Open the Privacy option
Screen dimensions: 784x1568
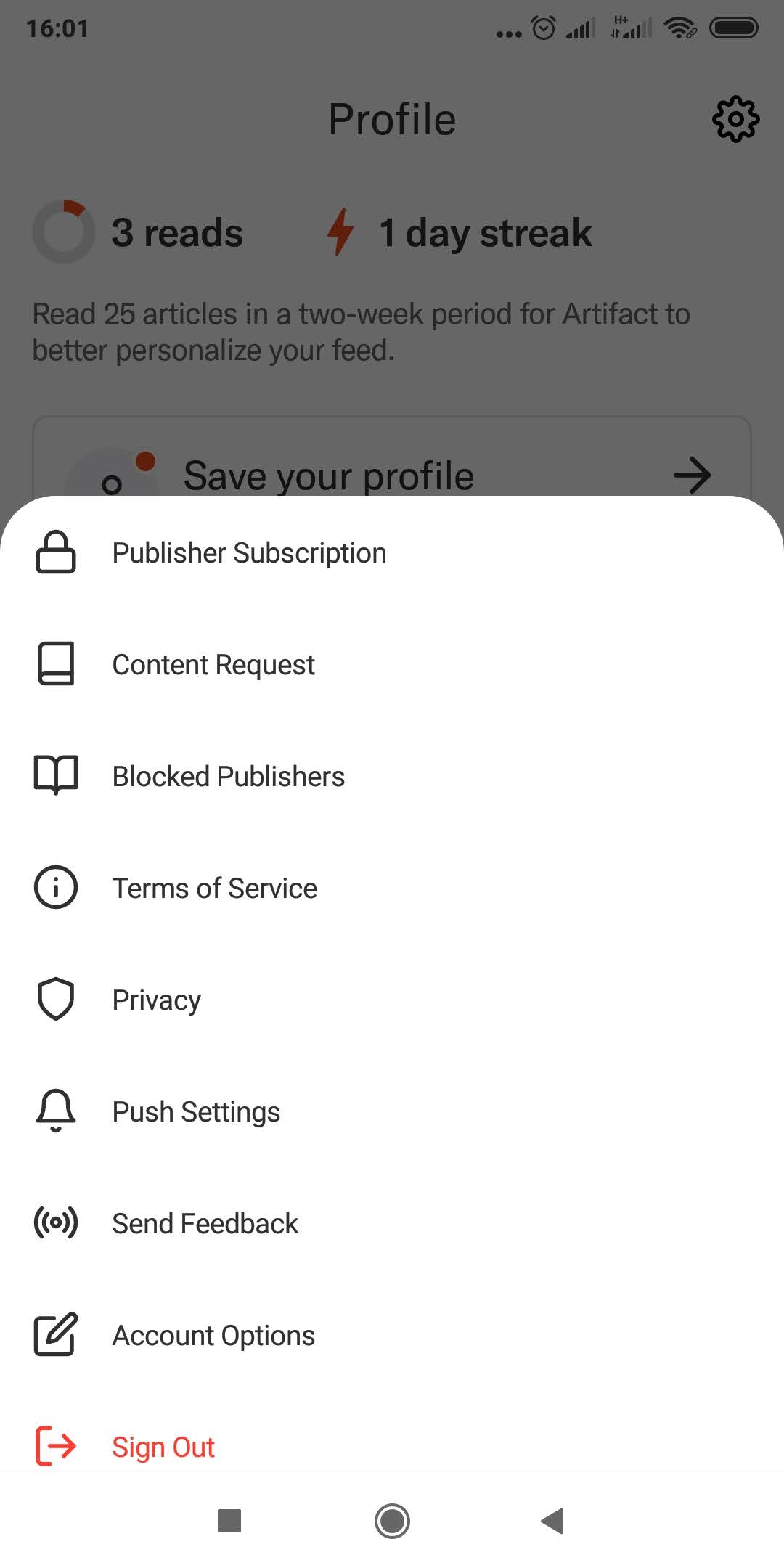pos(392,1000)
